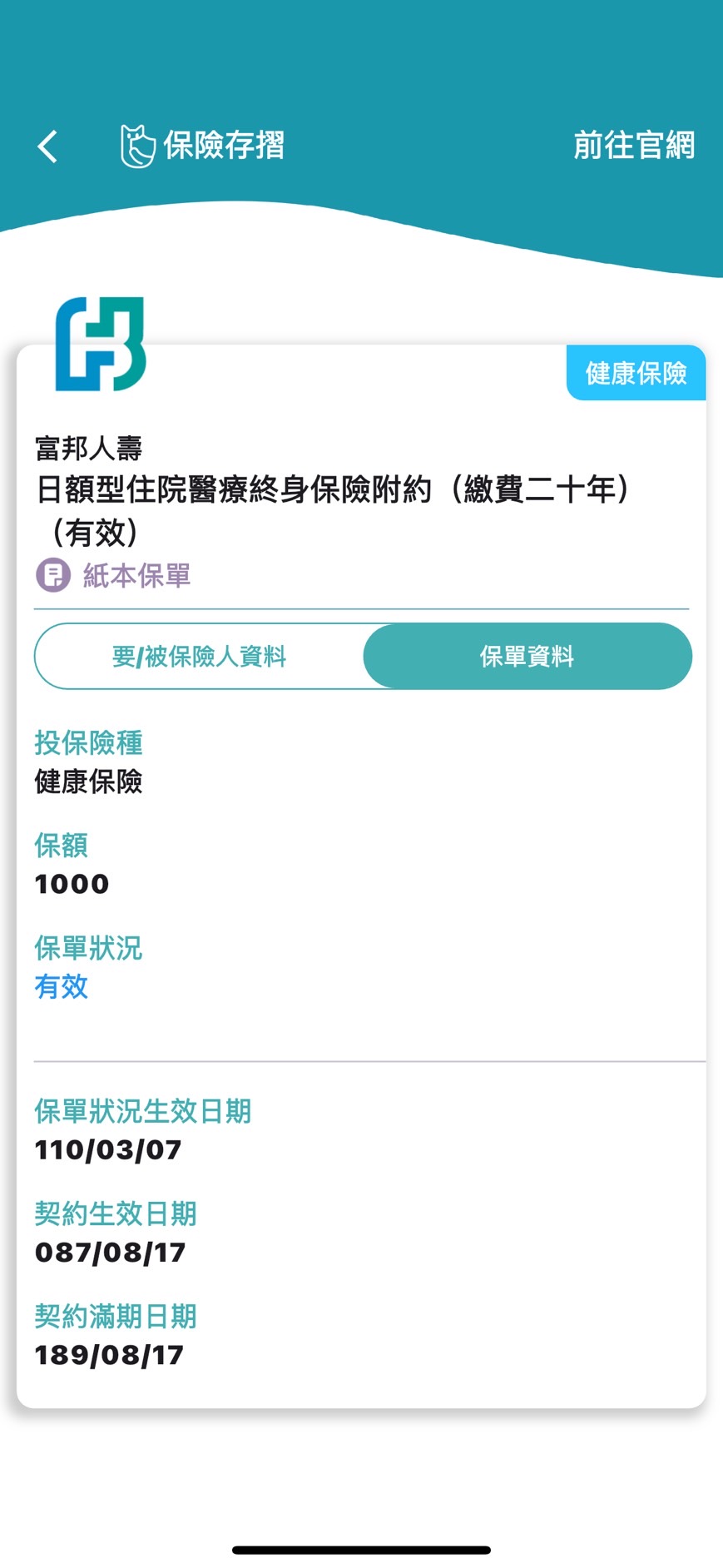This screenshot has height=1568, width=723.
Task: Switch to the 要/被保險人資料 tab
Action: 199,657
